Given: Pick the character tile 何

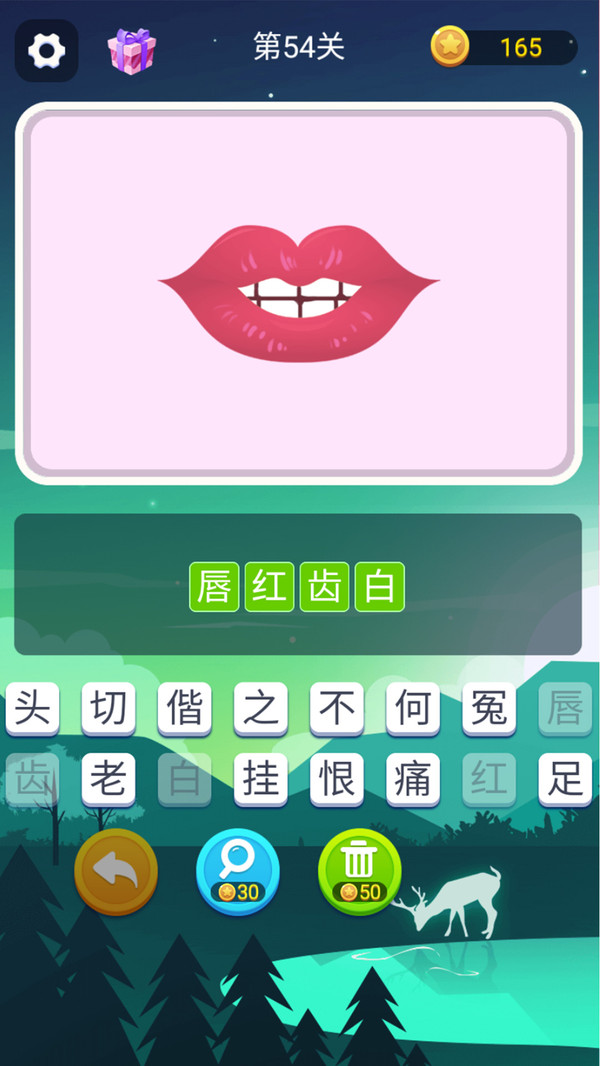Looking at the screenshot, I should pyautogui.click(x=412, y=709).
